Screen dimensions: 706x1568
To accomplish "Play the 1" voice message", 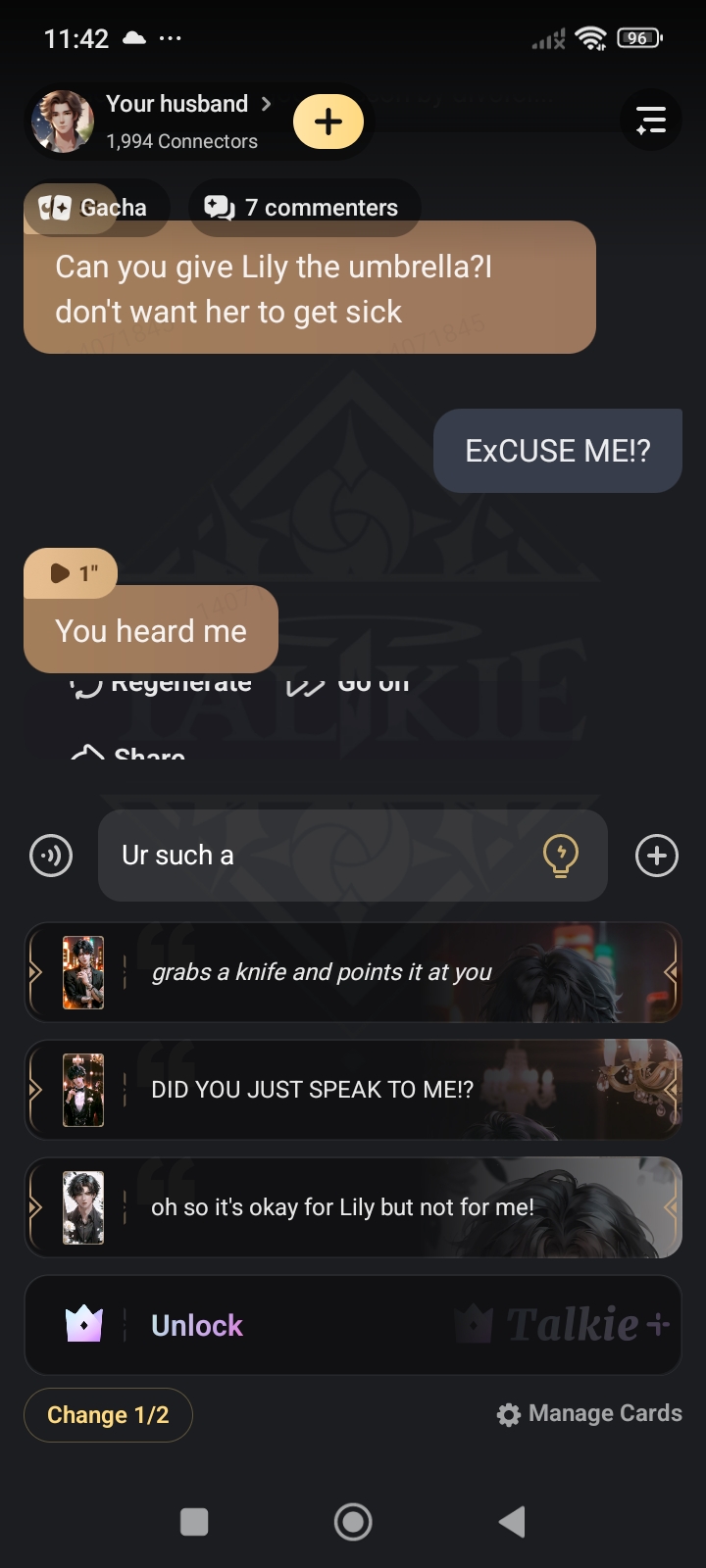I will click(x=71, y=573).
